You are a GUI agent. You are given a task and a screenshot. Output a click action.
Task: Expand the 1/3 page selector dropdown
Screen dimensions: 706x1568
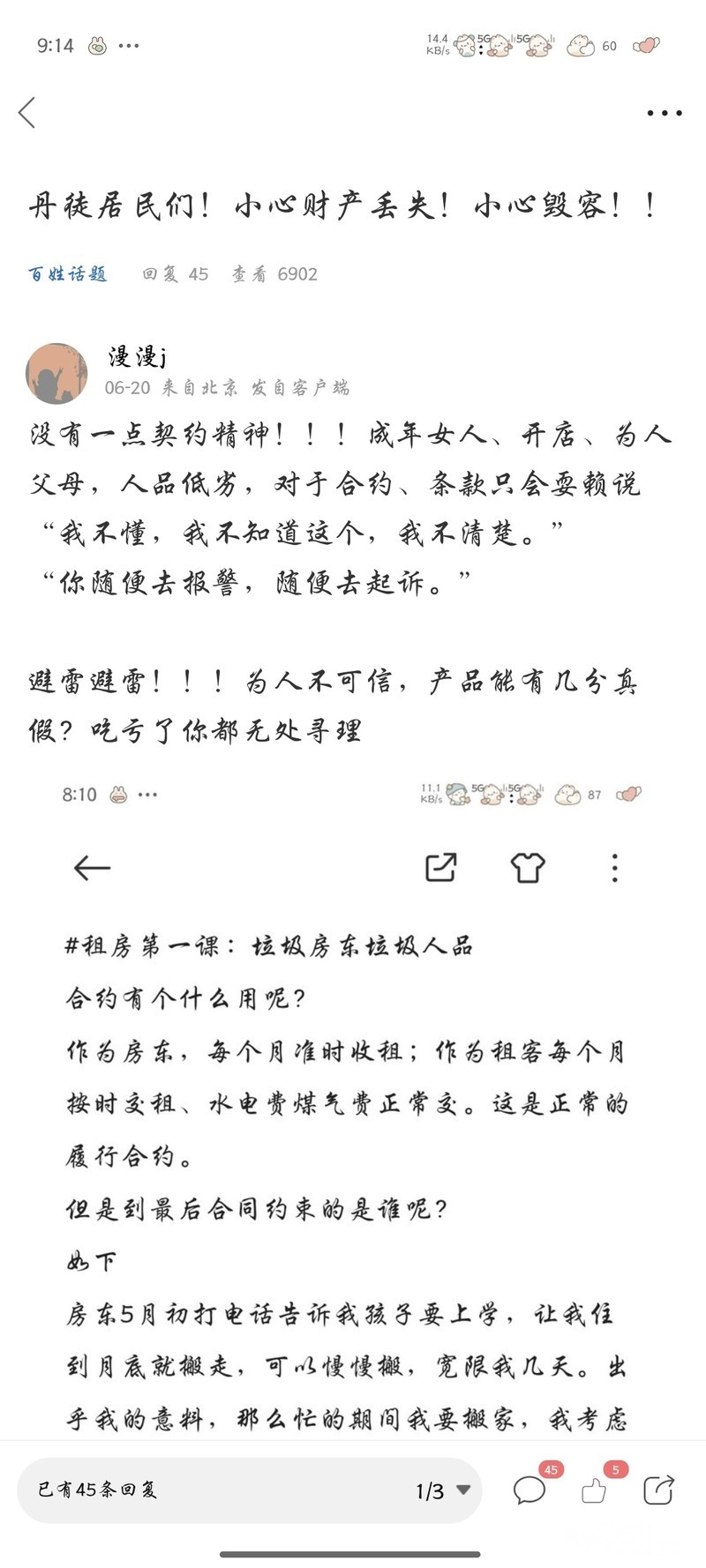click(443, 1490)
